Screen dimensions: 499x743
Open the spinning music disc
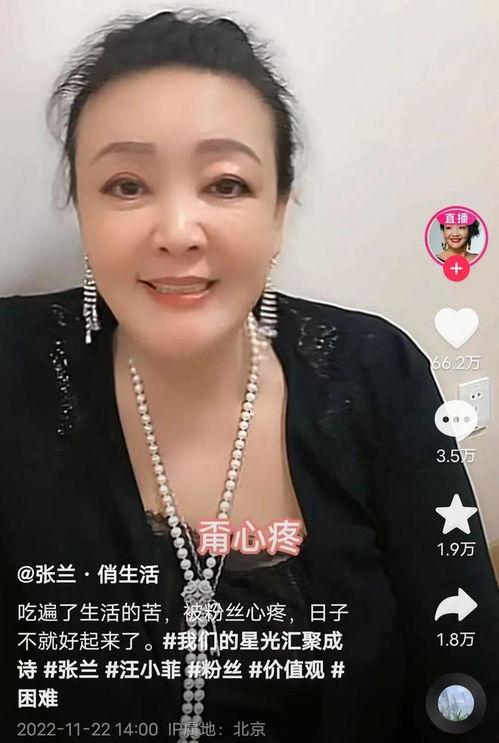click(456, 703)
